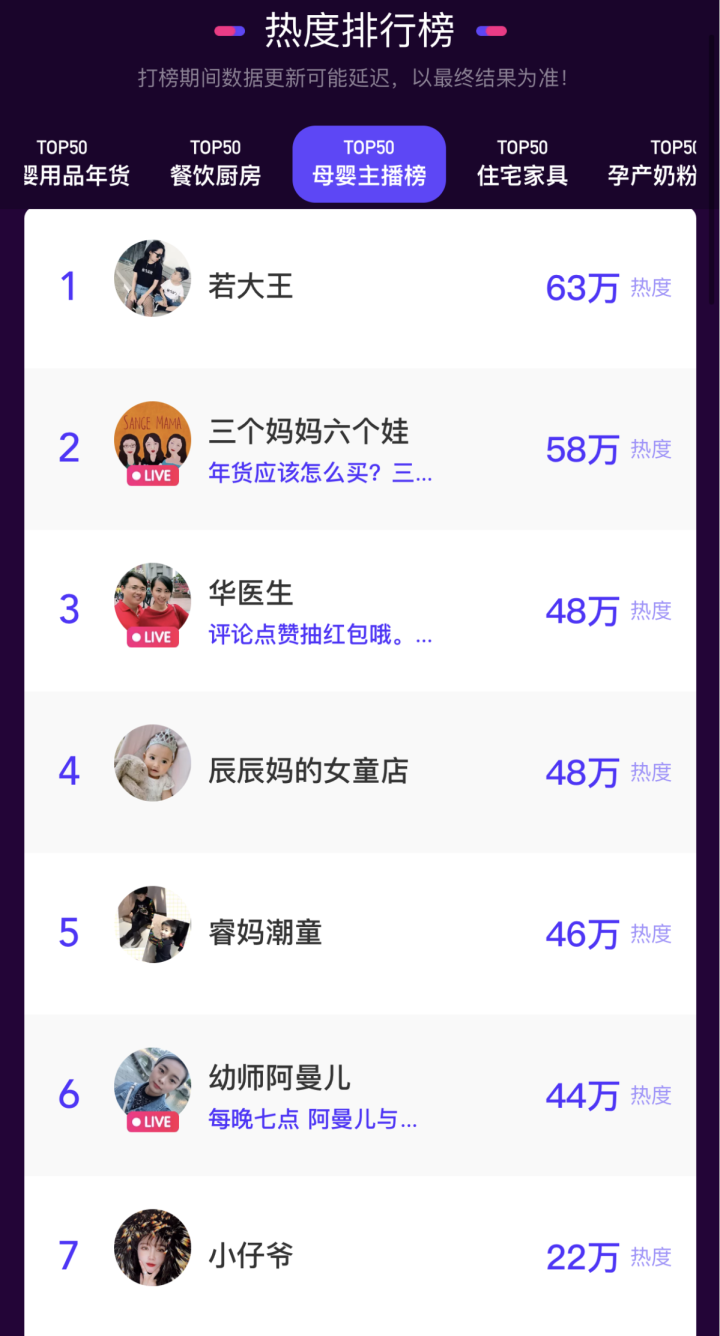Open rank 7 streamer 小仔爷
Viewport: 720px width, 1336px height.
[360, 1256]
